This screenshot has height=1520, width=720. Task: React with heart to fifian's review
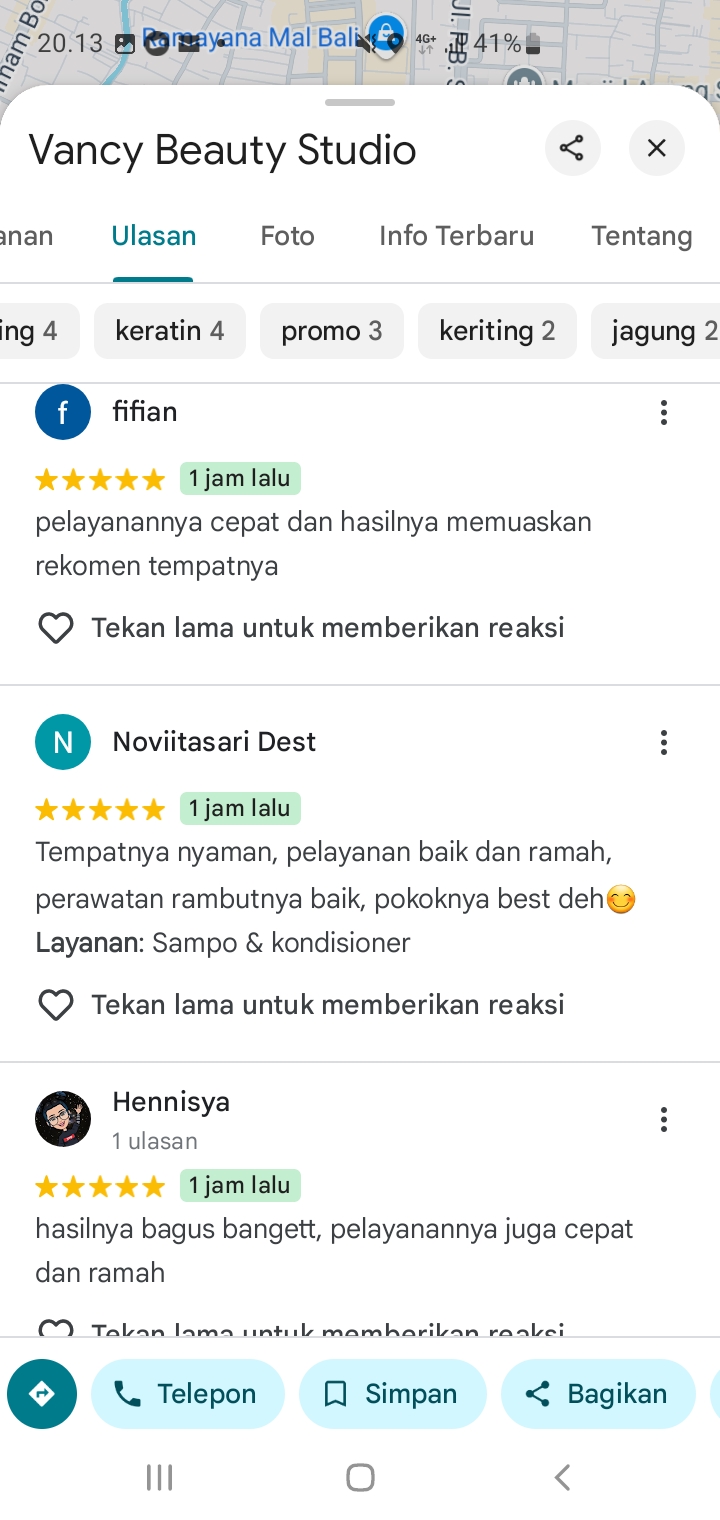click(x=56, y=628)
